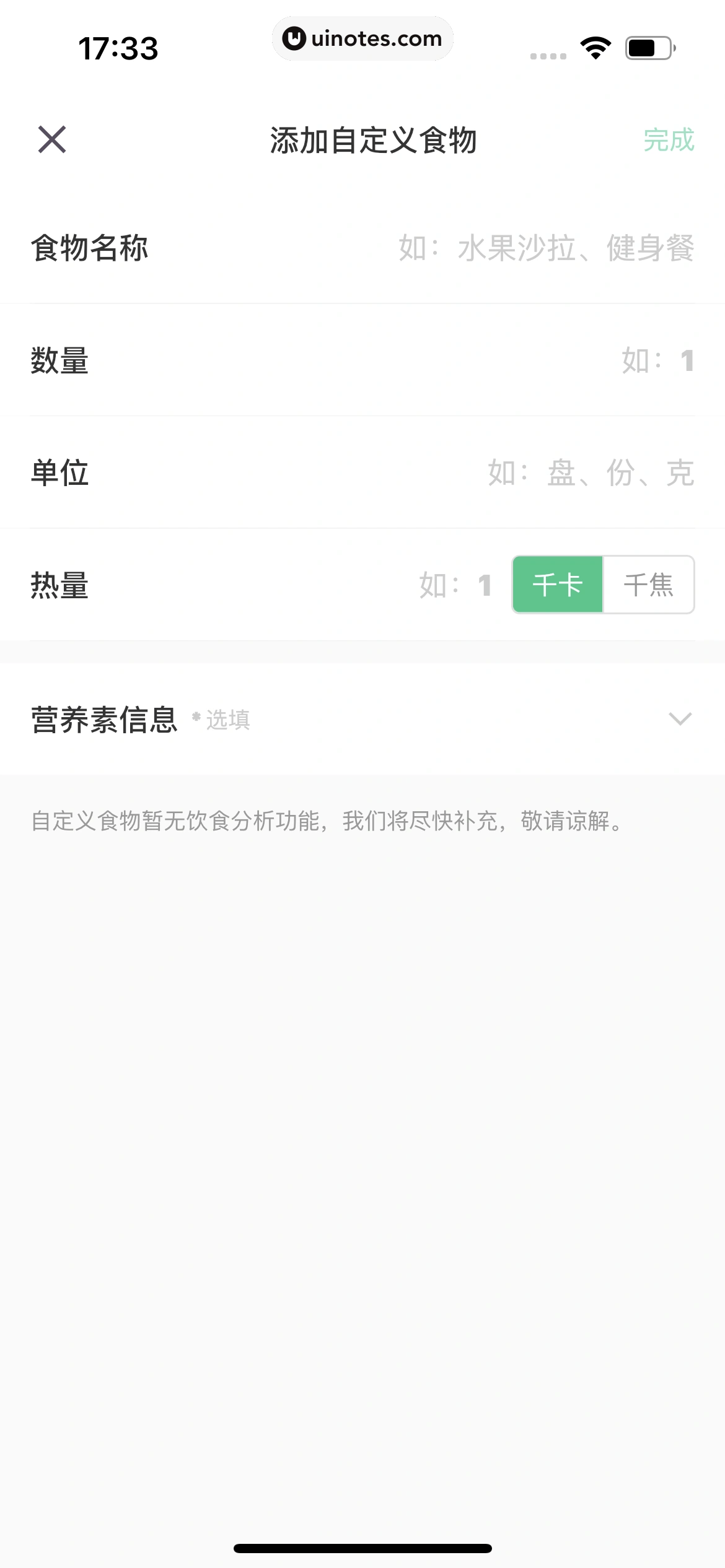Tap 完成 to finish adding food
Image resolution: width=725 pixels, height=1568 pixels.
(669, 141)
